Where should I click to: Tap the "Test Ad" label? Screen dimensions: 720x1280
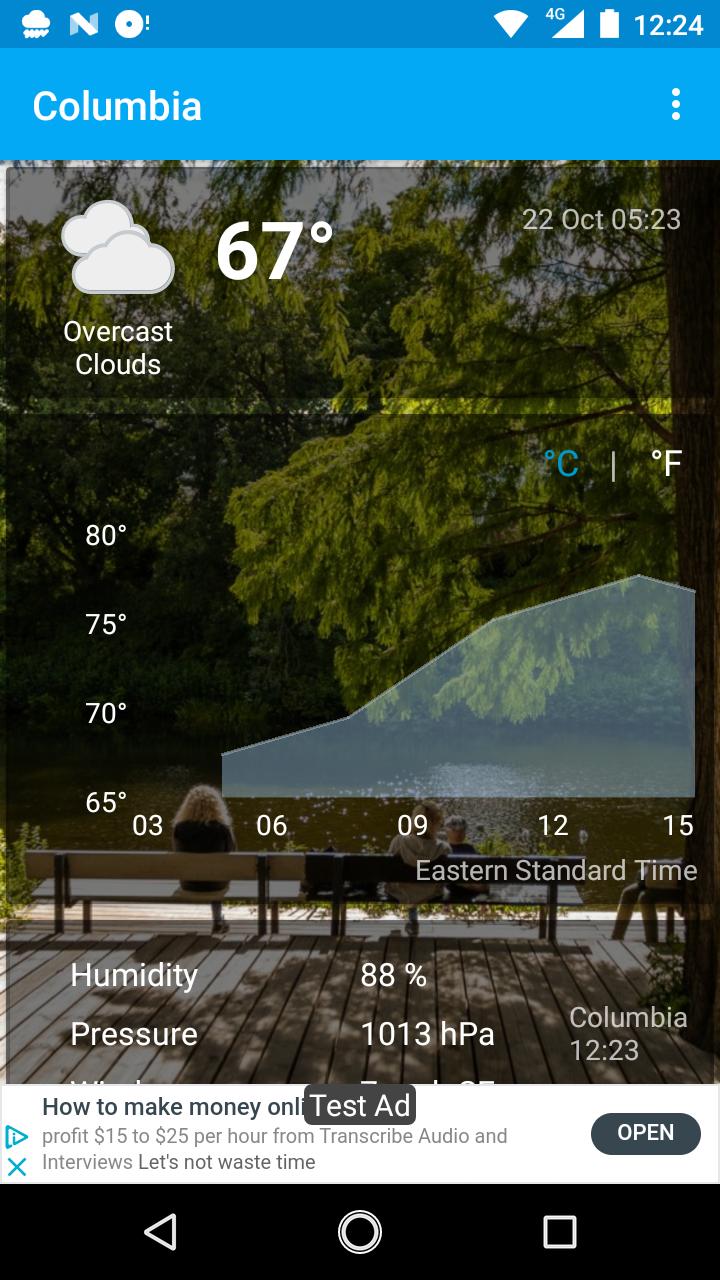coord(359,1104)
